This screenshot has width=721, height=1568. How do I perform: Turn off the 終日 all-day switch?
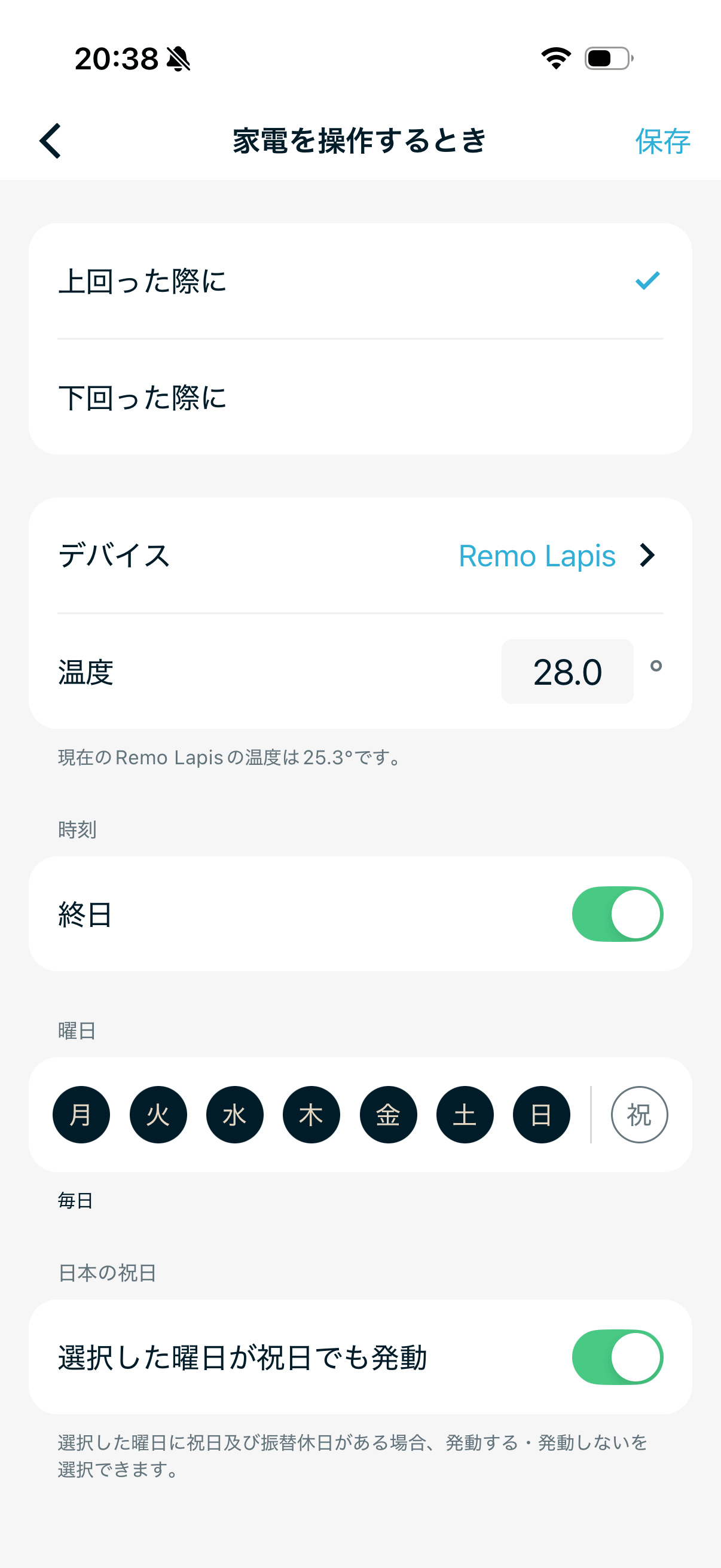click(617, 914)
